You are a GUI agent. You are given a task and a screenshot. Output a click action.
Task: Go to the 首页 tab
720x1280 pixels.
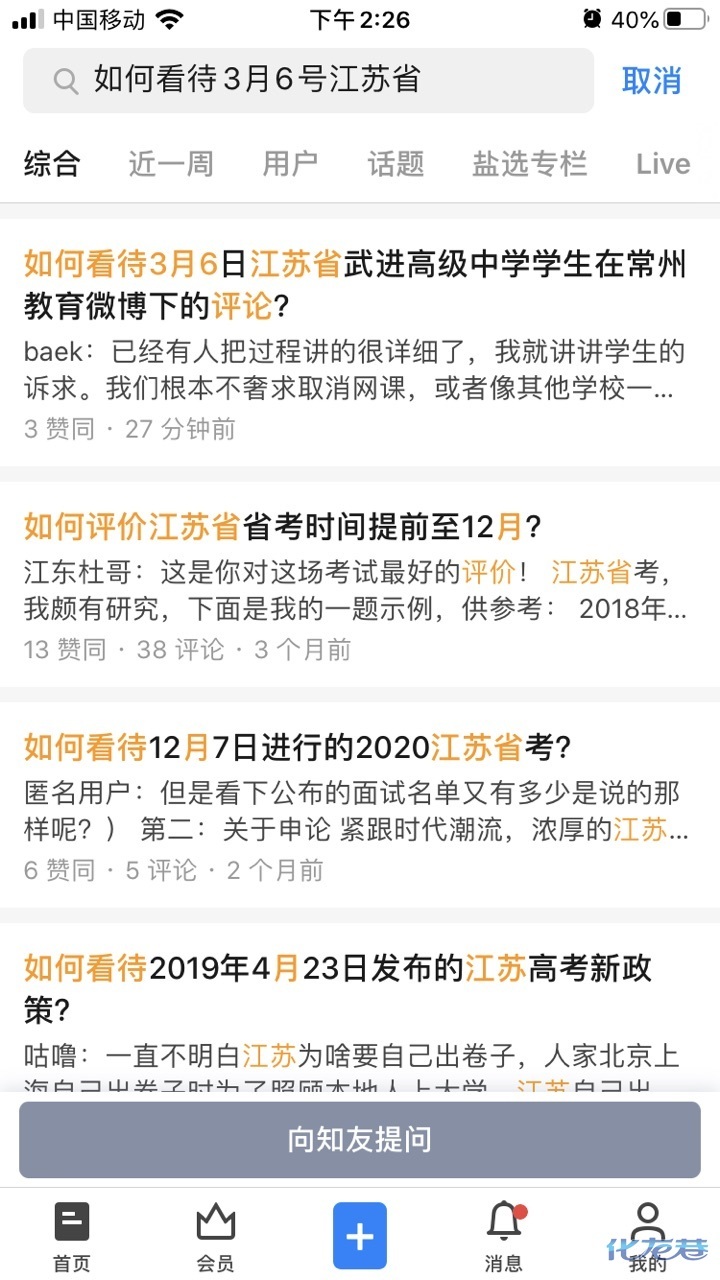click(x=72, y=1237)
